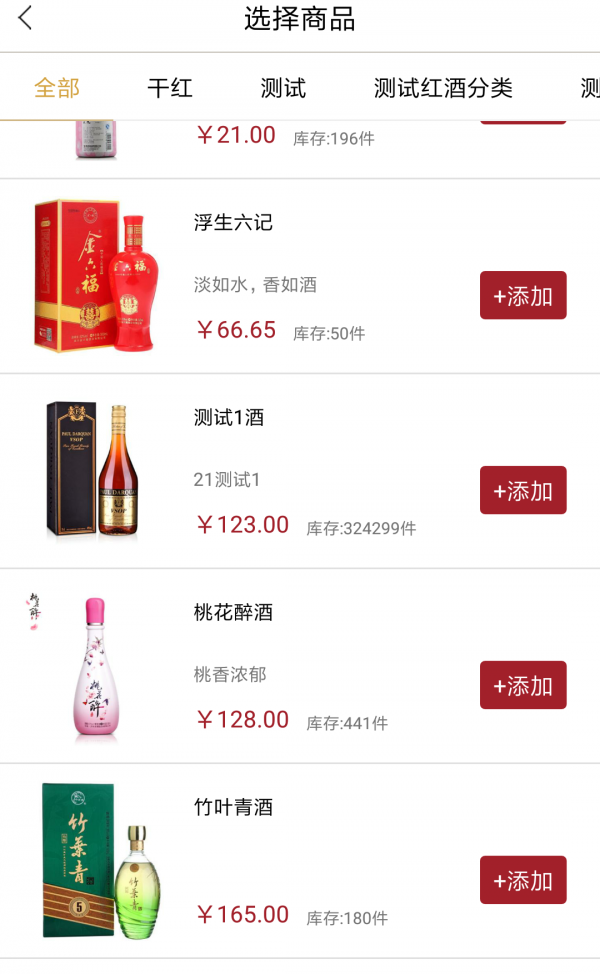Switch to the 干红 tab
Viewport: 600px width, 974px height.
coord(170,88)
